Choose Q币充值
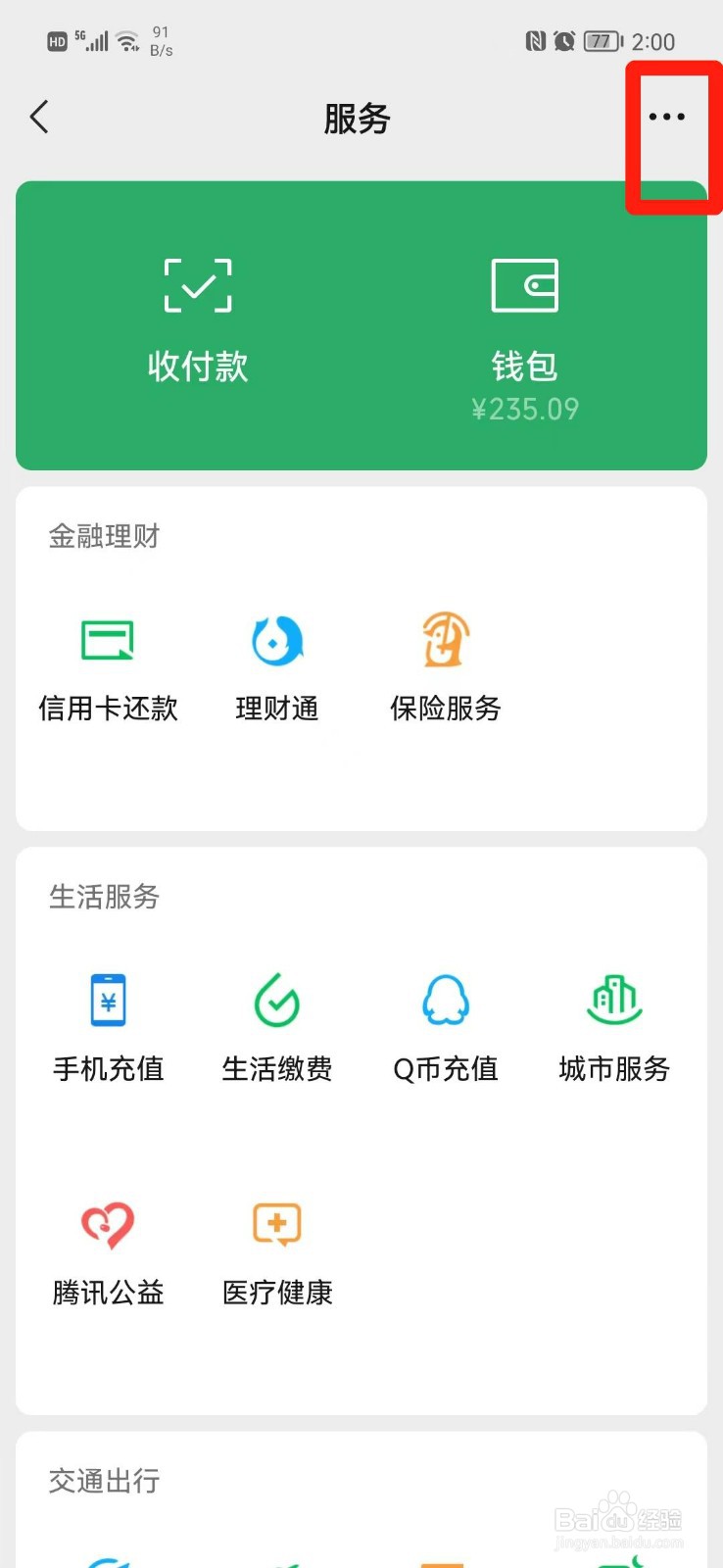723x1568 pixels. [x=446, y=1028]
